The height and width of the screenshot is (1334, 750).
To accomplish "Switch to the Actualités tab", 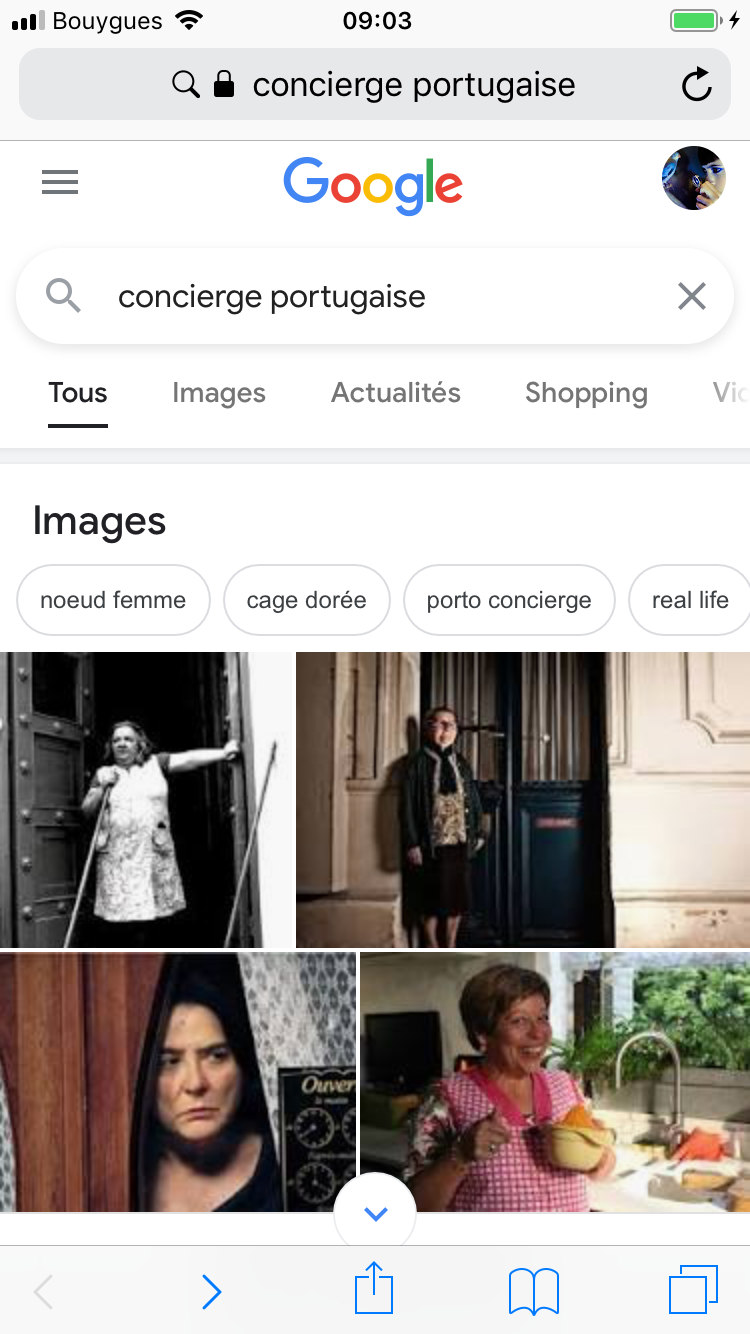I will point(395,393).
